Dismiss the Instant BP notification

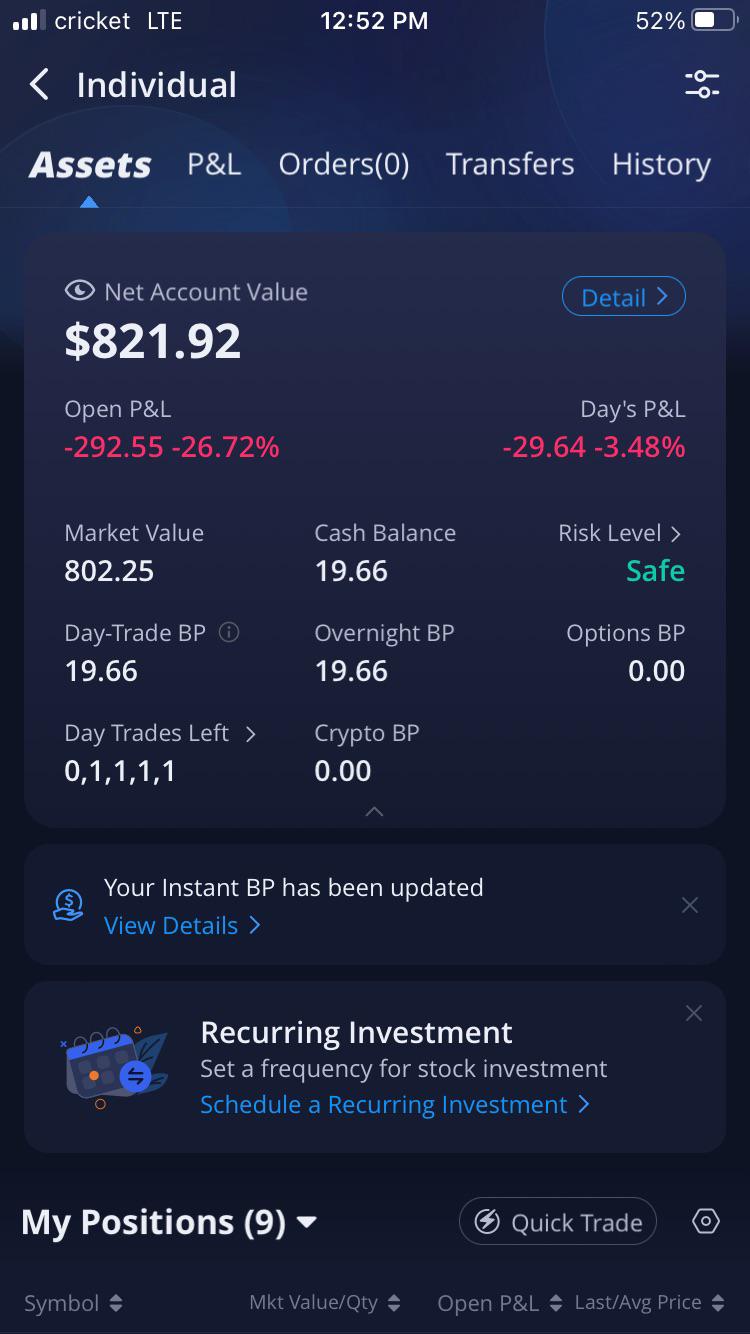point(690,905)
